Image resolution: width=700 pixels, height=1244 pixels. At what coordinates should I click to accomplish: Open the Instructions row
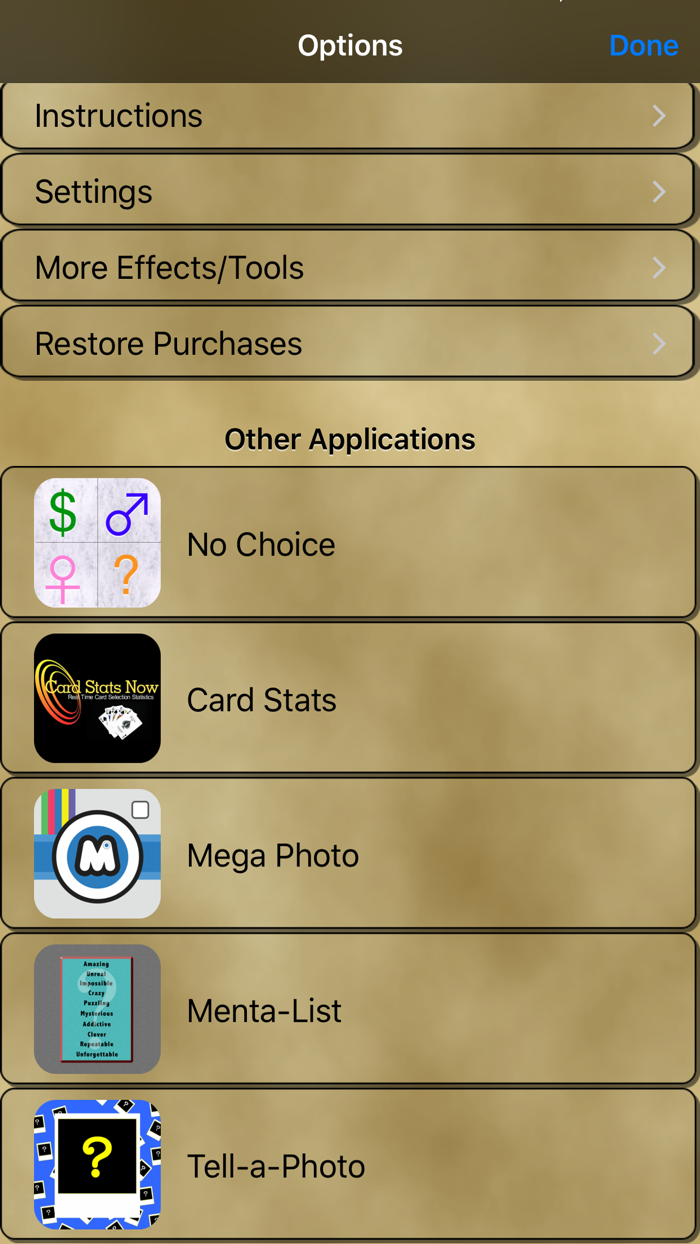coord(347,116)
